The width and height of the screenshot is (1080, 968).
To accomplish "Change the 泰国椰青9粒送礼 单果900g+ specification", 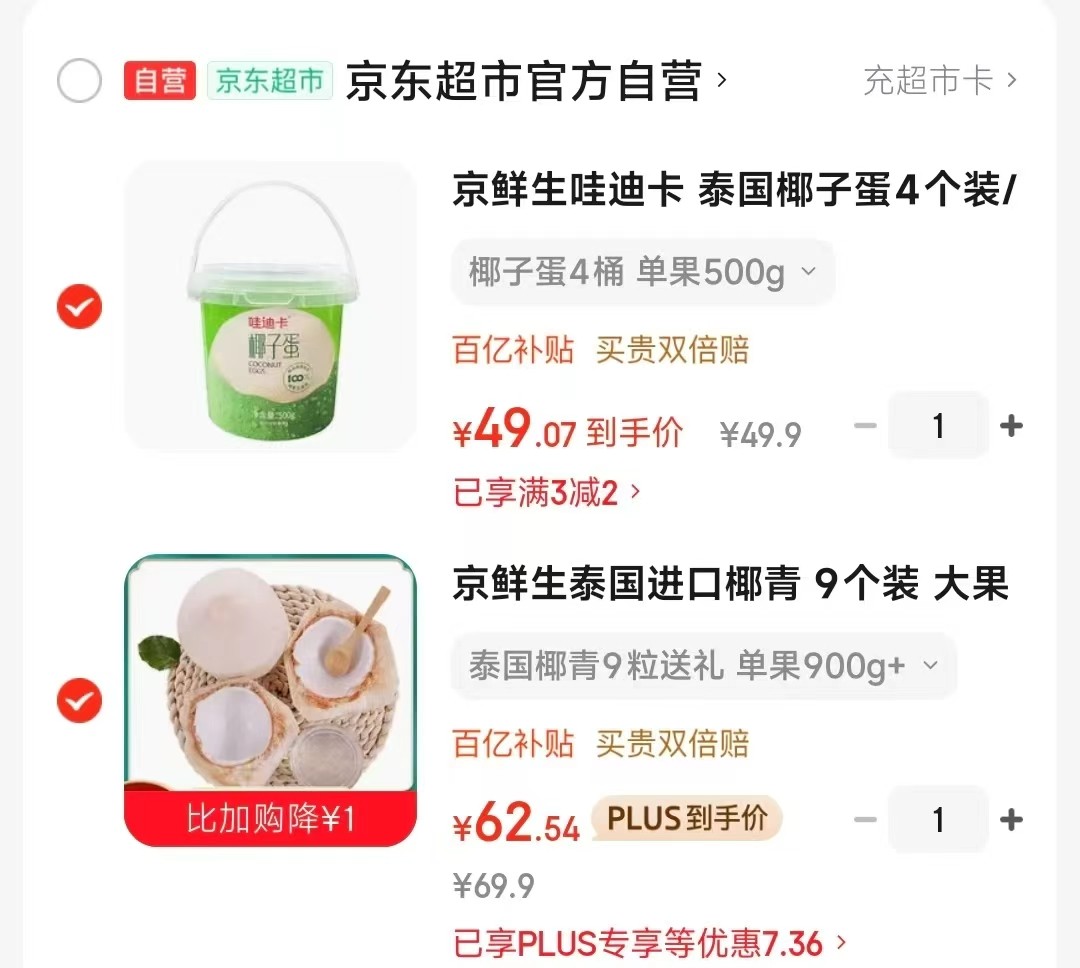I will point(703,666).
